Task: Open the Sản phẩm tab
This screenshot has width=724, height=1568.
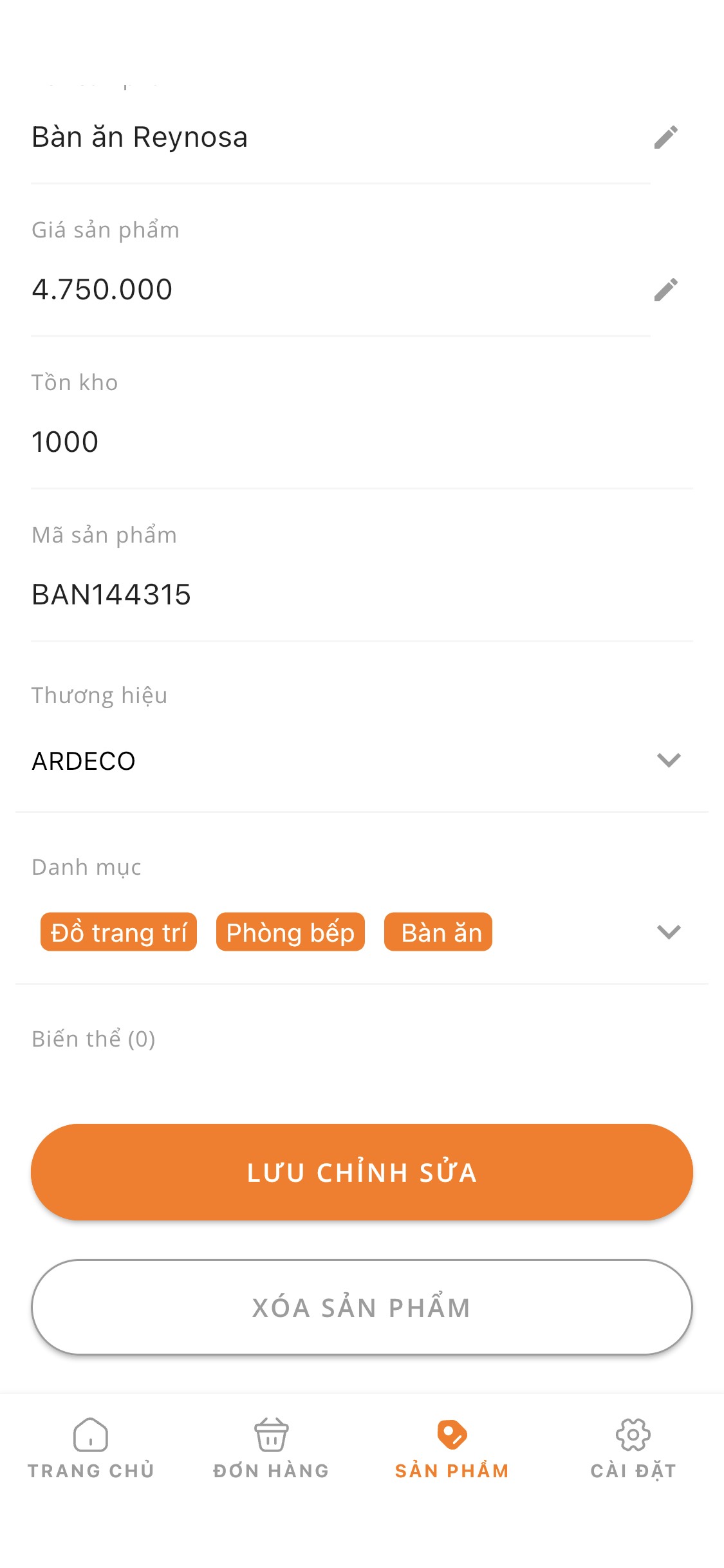Action: click(452, 1448)
